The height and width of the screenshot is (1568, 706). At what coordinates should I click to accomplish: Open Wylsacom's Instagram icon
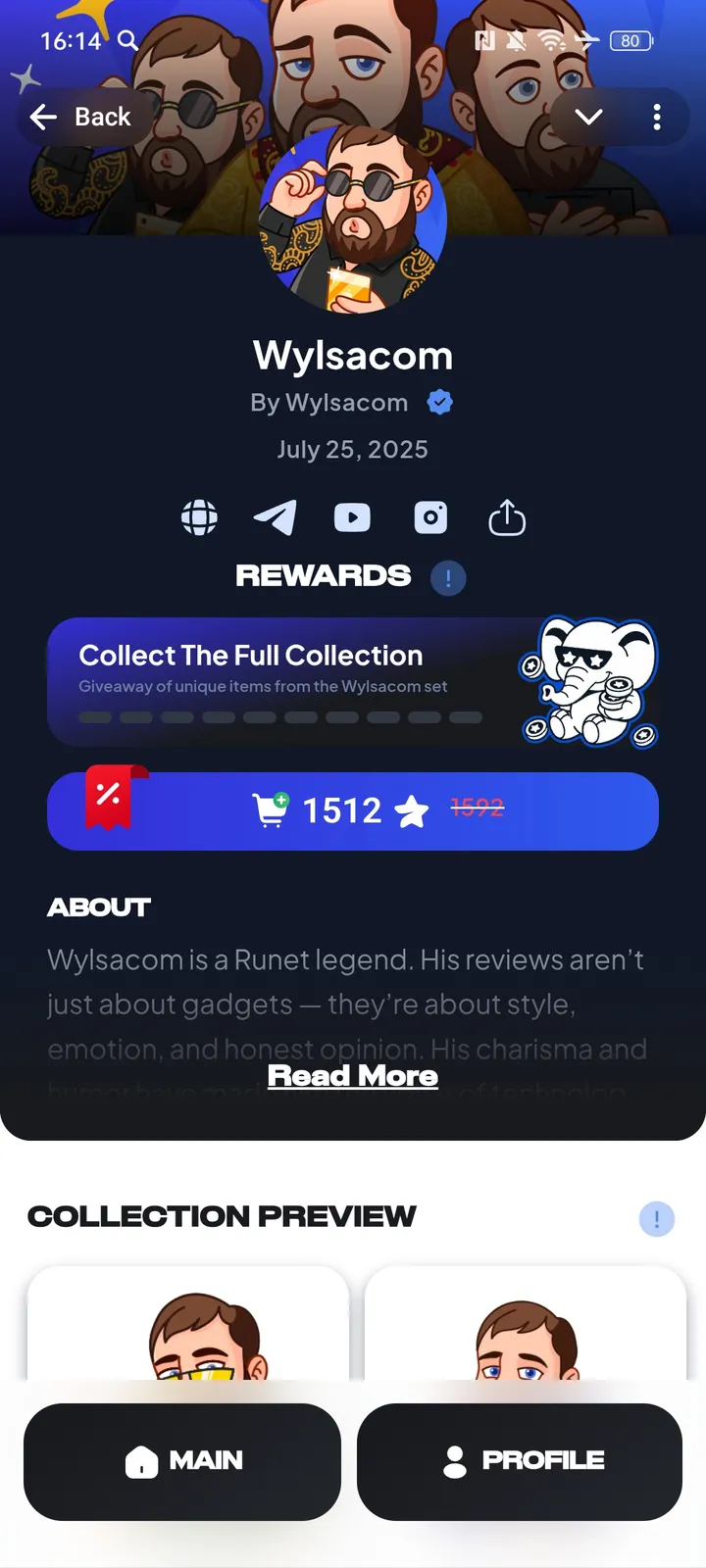430,517
